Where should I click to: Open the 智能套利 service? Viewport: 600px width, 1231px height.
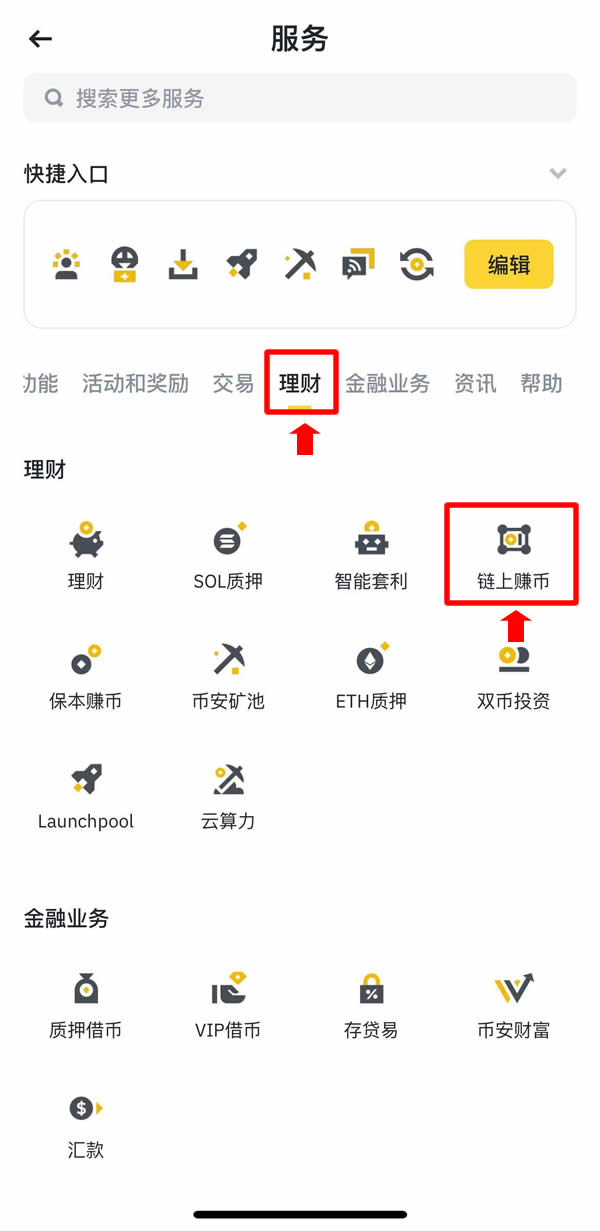(x=371, y=556)
